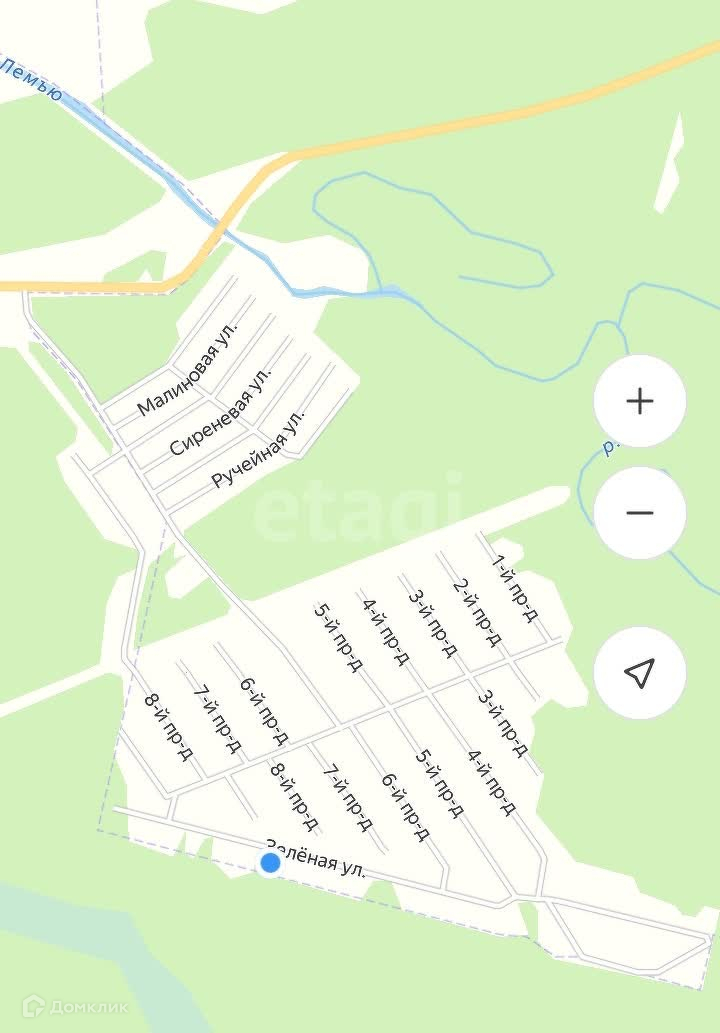Zoom out with the minus button
Viewport: 720px width, 1033px height.
tap(639, 513)
